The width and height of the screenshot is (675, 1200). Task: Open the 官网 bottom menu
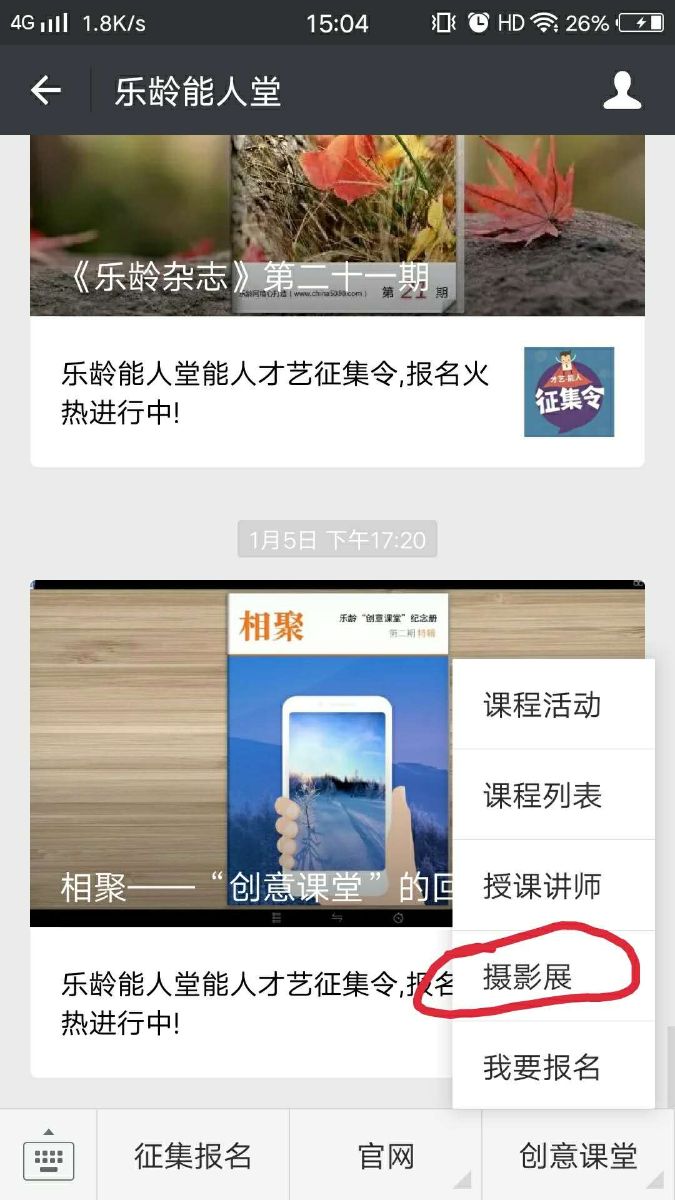pos(386,1157)
